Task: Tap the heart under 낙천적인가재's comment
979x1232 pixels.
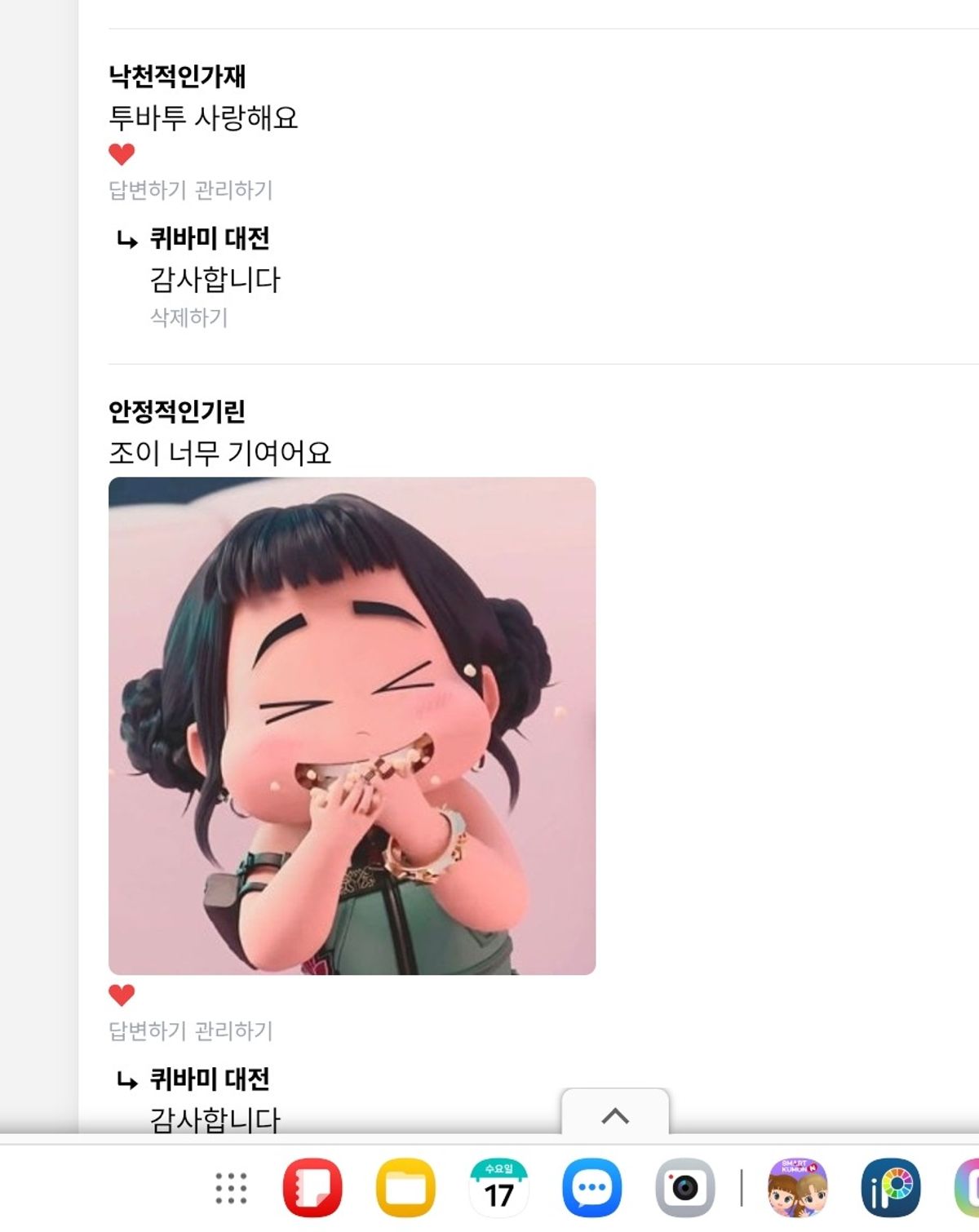Action: coord(122,153)
